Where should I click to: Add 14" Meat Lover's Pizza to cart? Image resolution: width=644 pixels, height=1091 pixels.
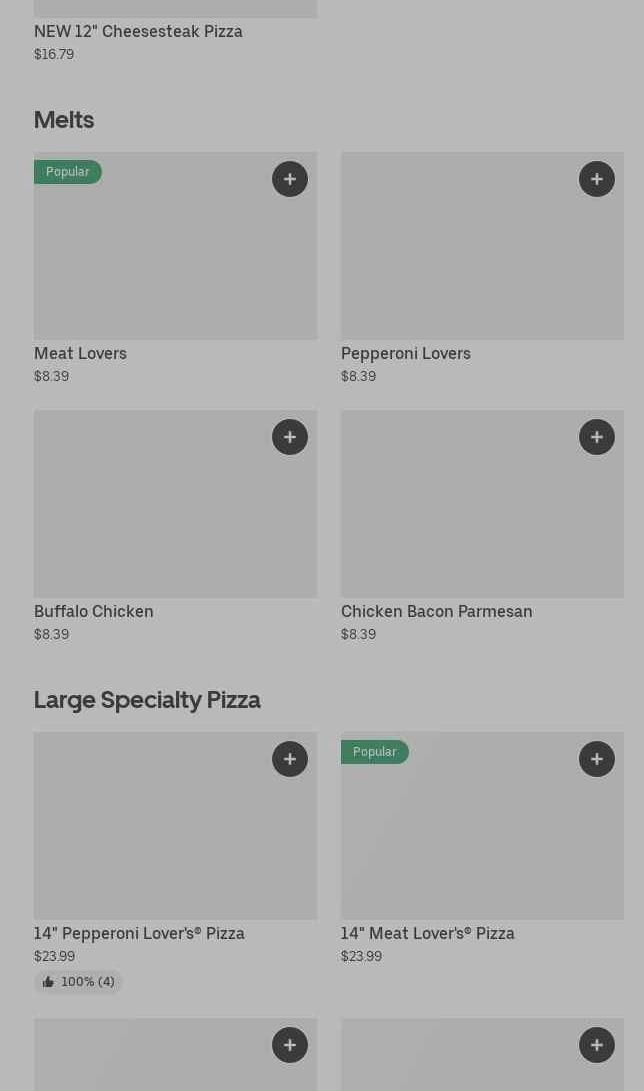(597, 759)
